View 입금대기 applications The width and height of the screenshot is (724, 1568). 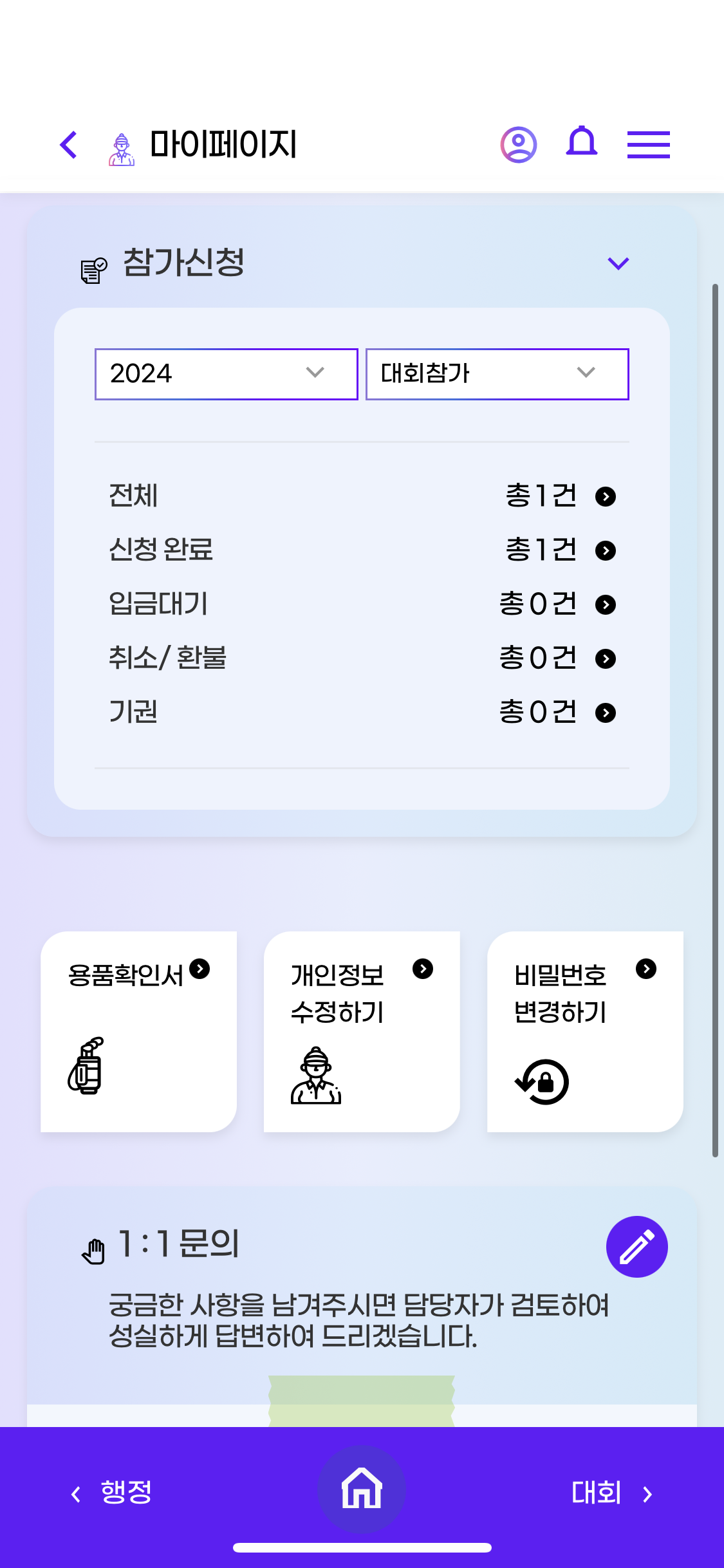(x=362, y=604)
